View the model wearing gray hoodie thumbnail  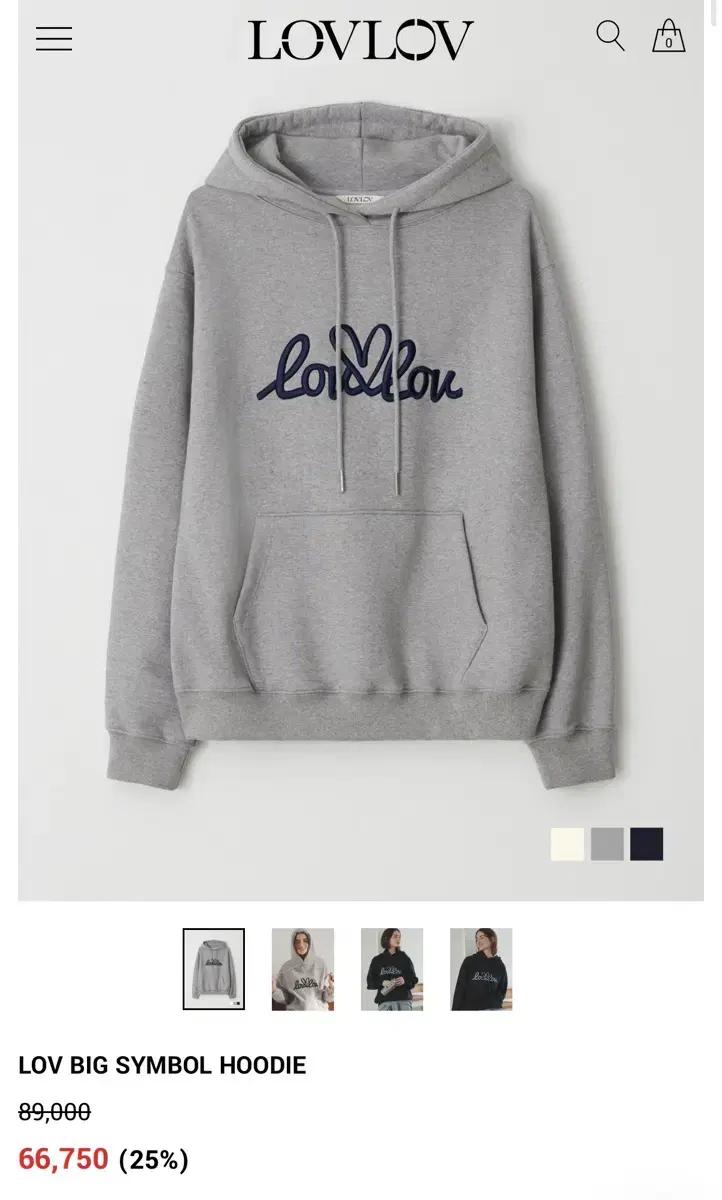click(x=303, y=969)
